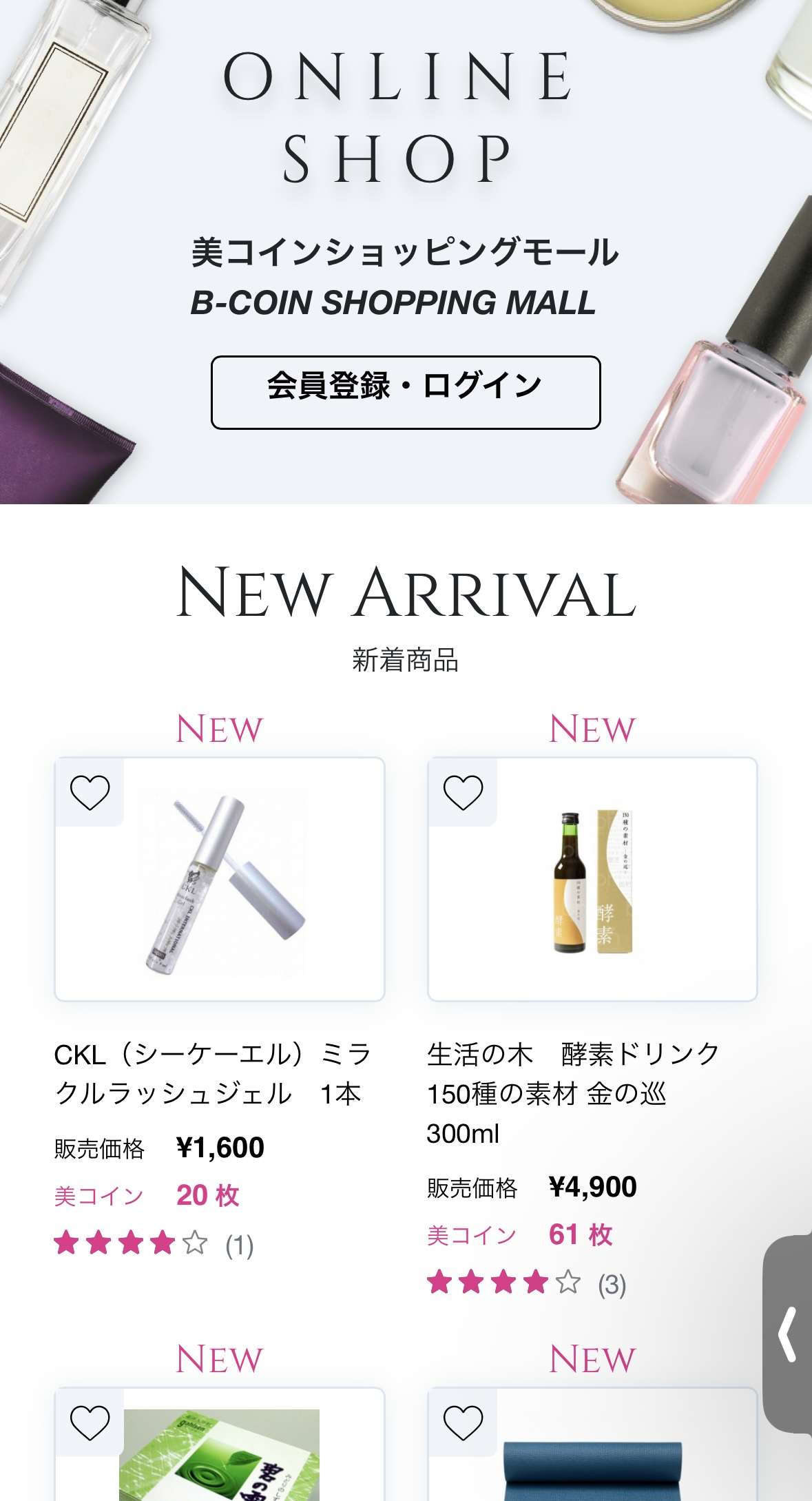Favorite the CKL ミラクルラッシュジェル product
This screenshot has width=812, height=1501.
[90, 792]
